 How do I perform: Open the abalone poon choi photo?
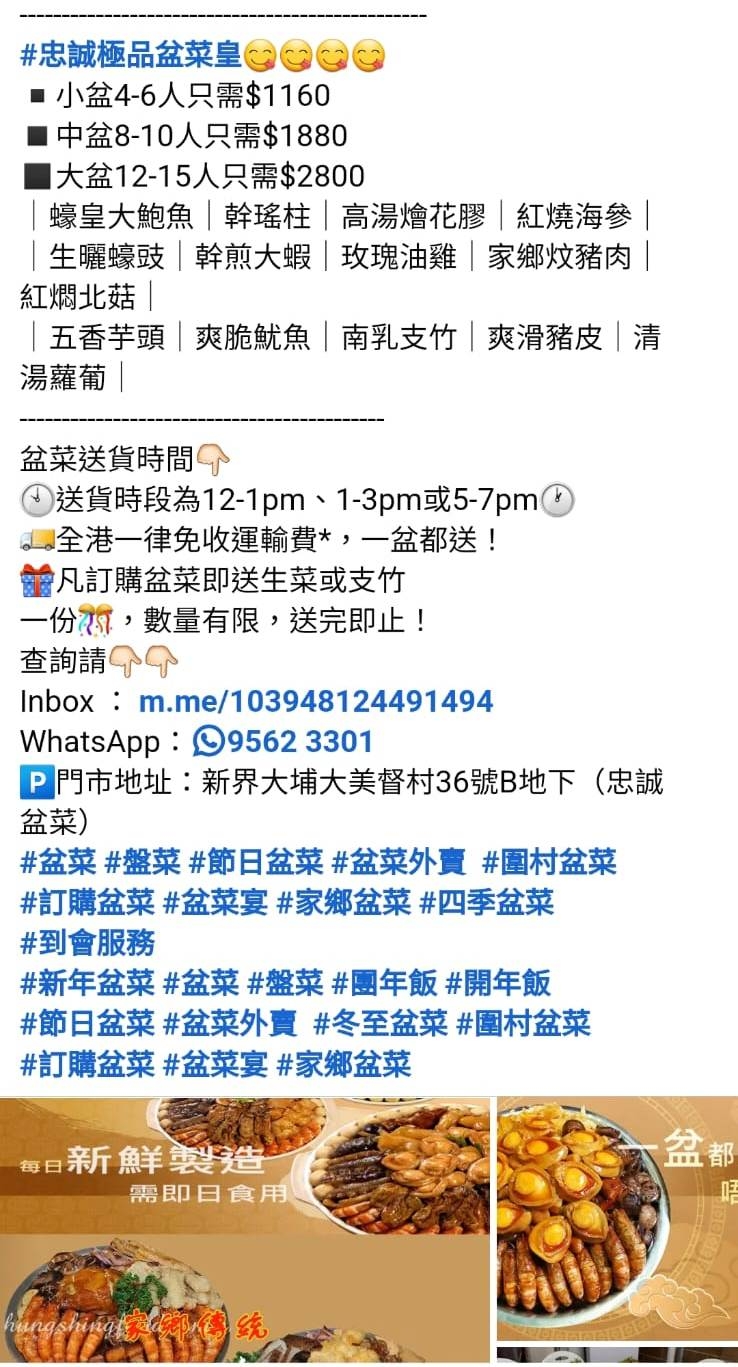[617, 1218]
